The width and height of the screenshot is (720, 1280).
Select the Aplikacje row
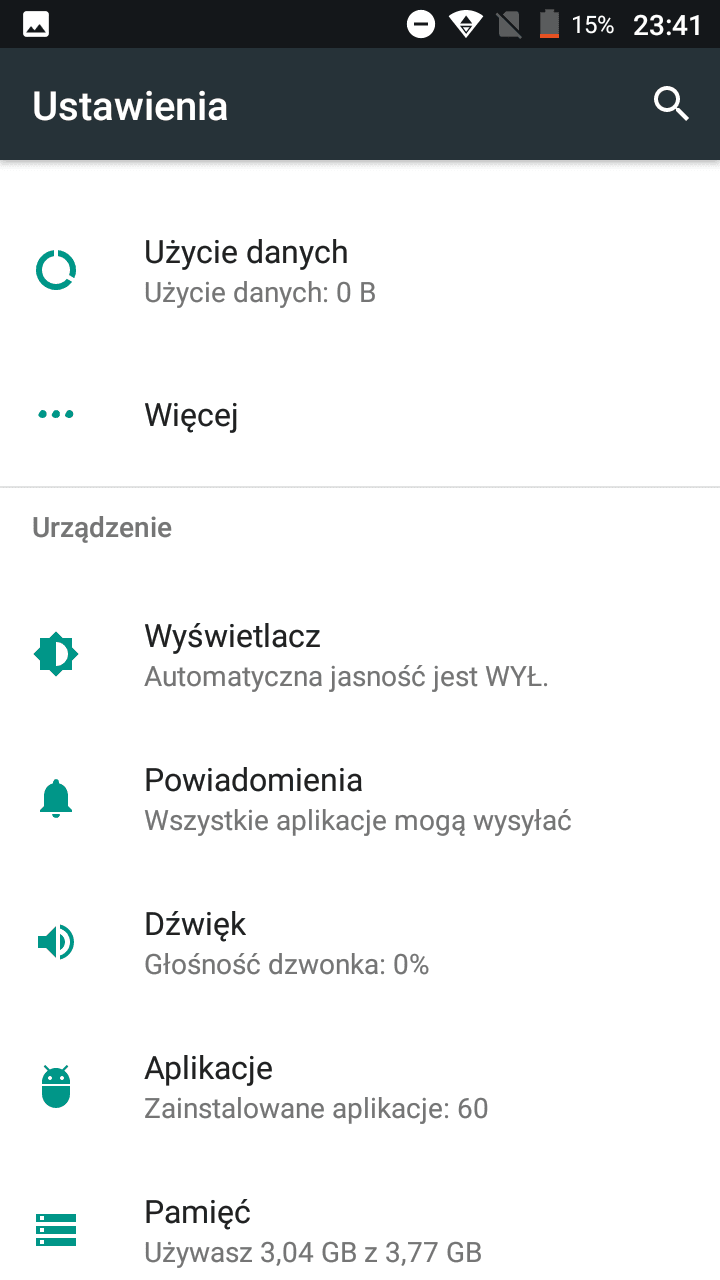click(360, 1087)
